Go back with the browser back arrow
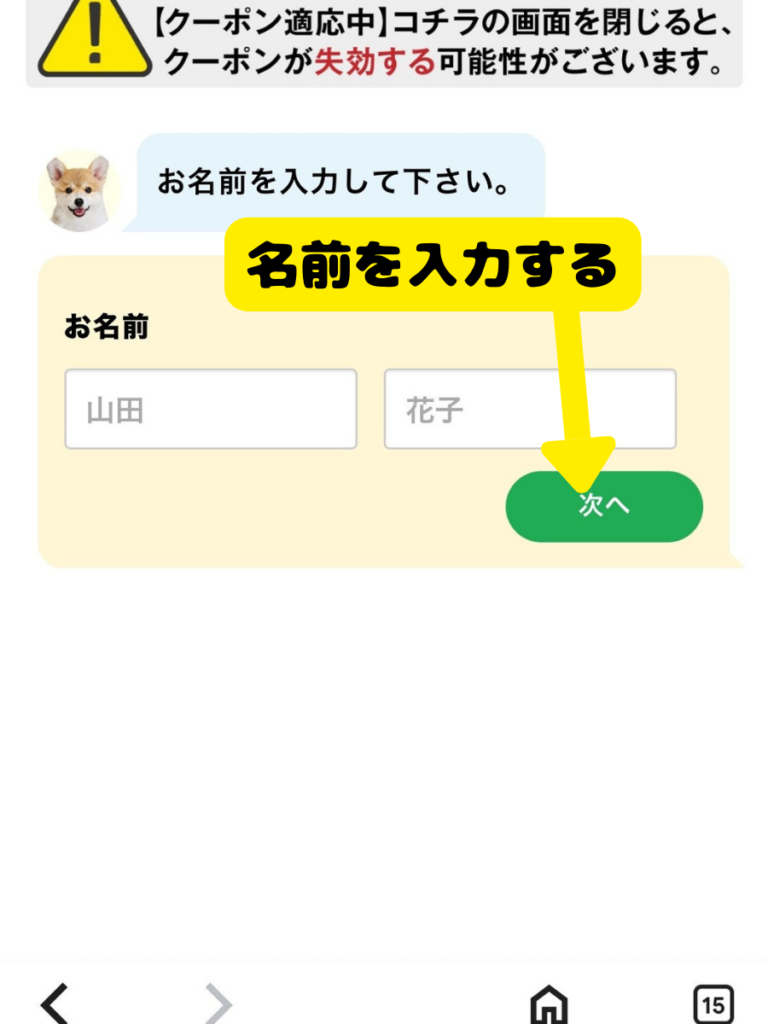The width and height of the screenshot is (768, 1024). (55, 1003)
